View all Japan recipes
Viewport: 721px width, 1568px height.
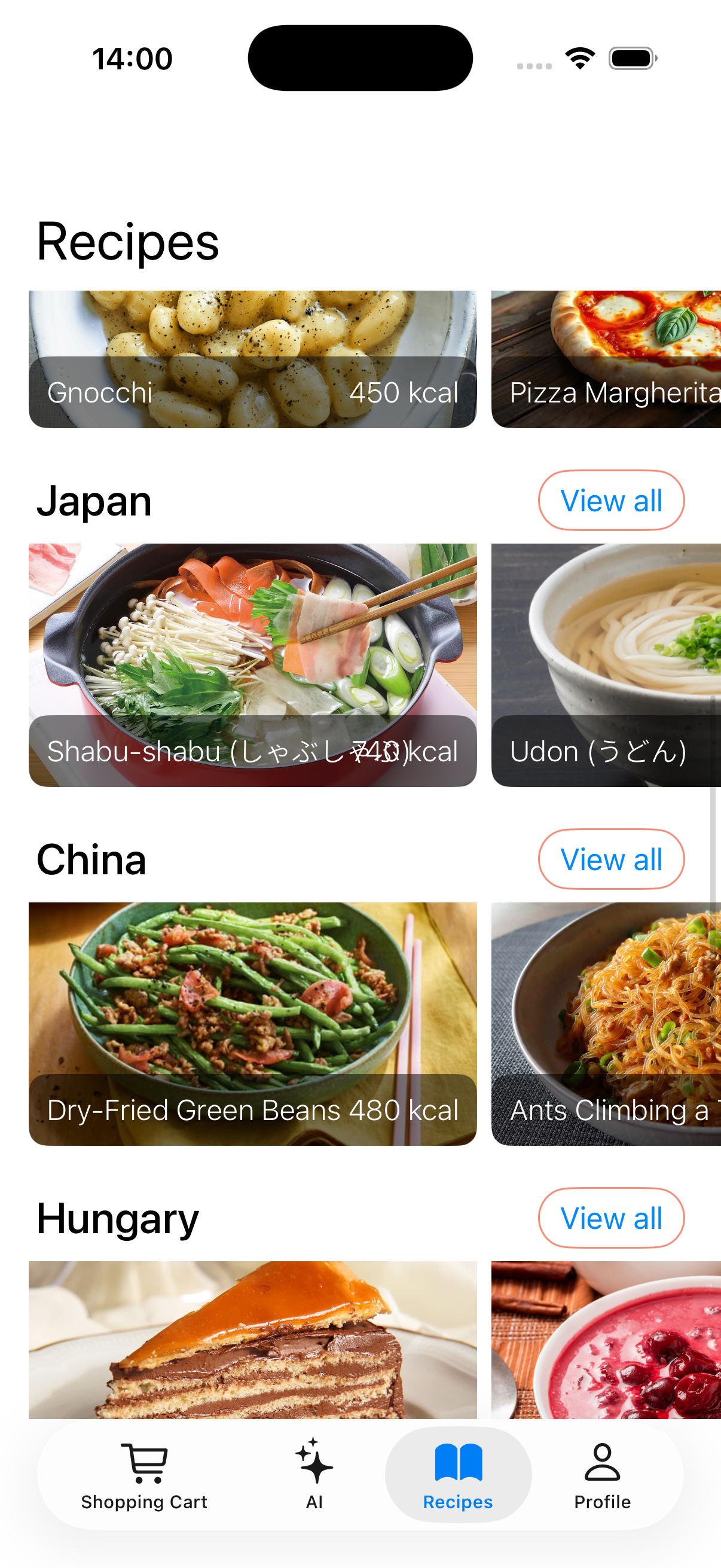(611, 501)
